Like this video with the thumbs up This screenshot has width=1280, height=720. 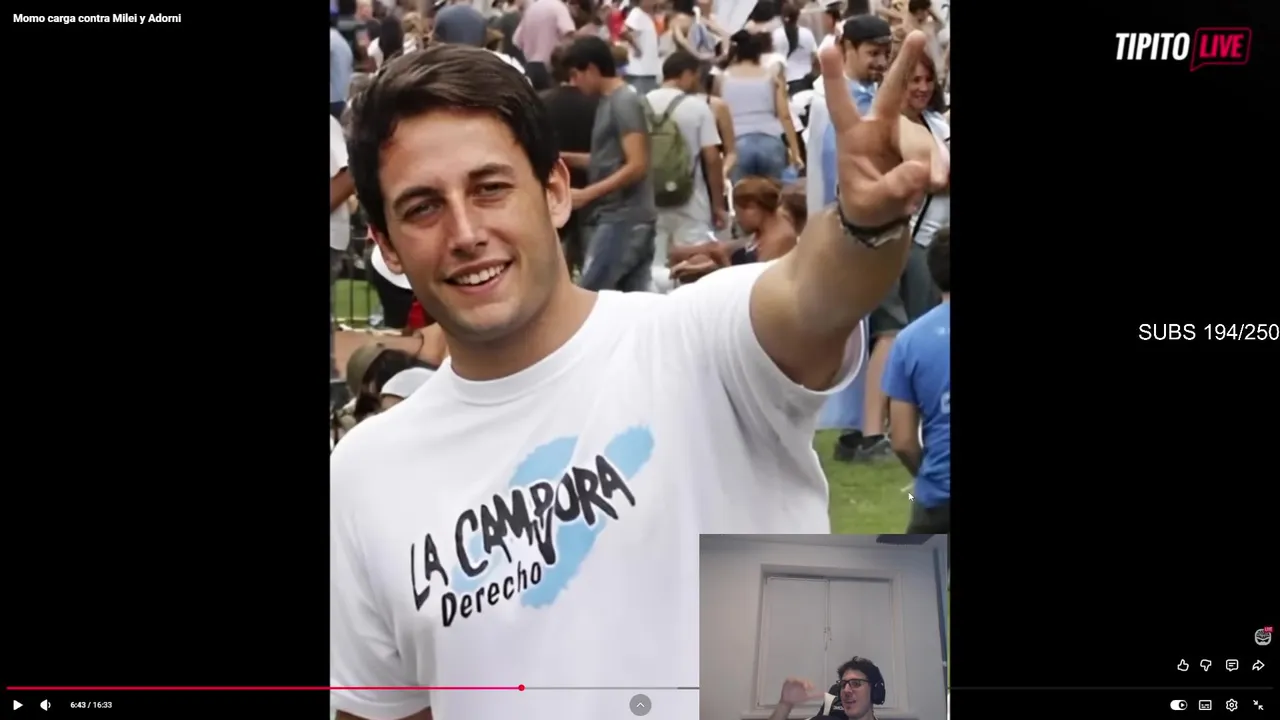tap(1183, 665)
